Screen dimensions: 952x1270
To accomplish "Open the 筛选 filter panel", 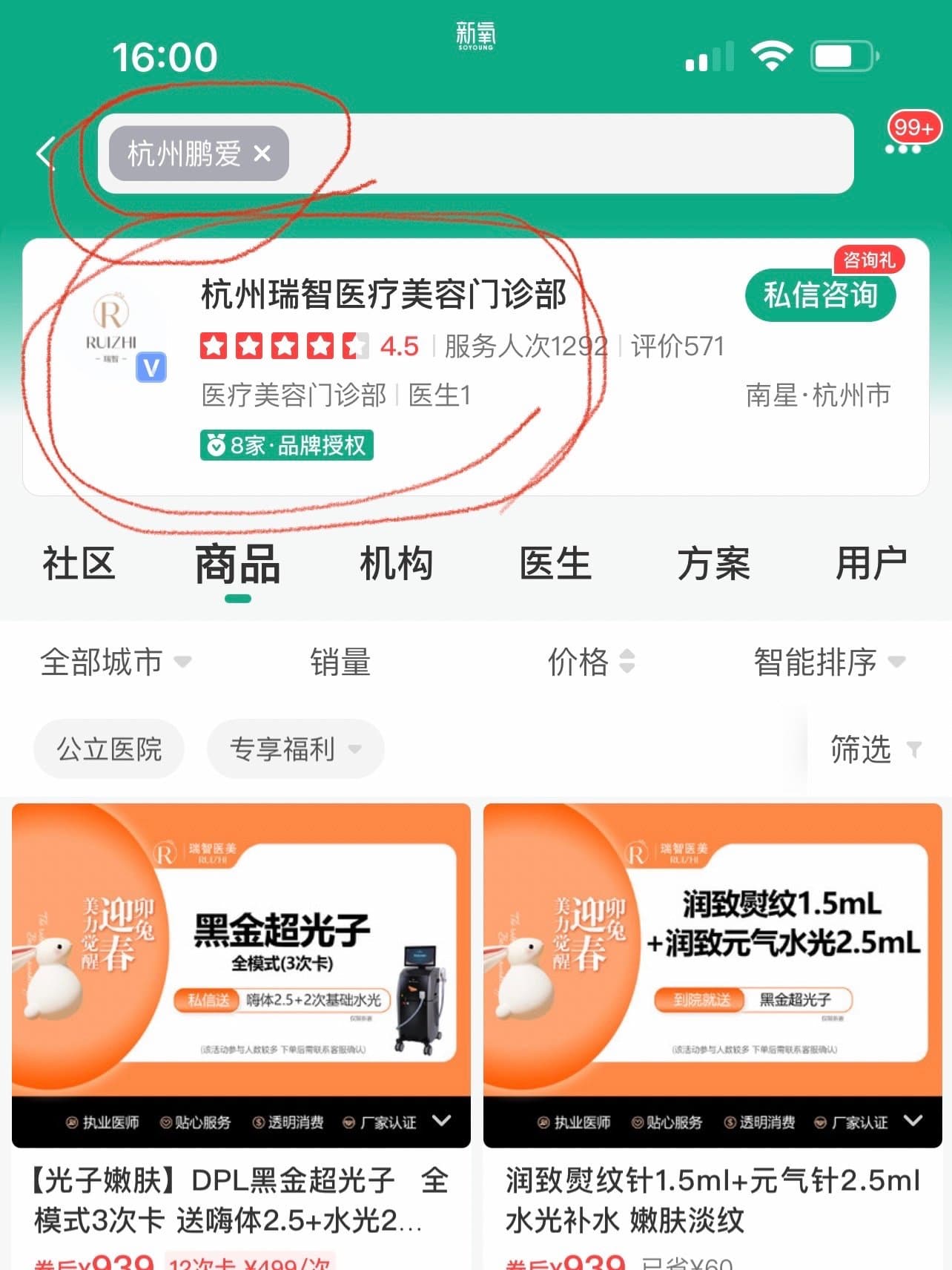I will point(875,748).
